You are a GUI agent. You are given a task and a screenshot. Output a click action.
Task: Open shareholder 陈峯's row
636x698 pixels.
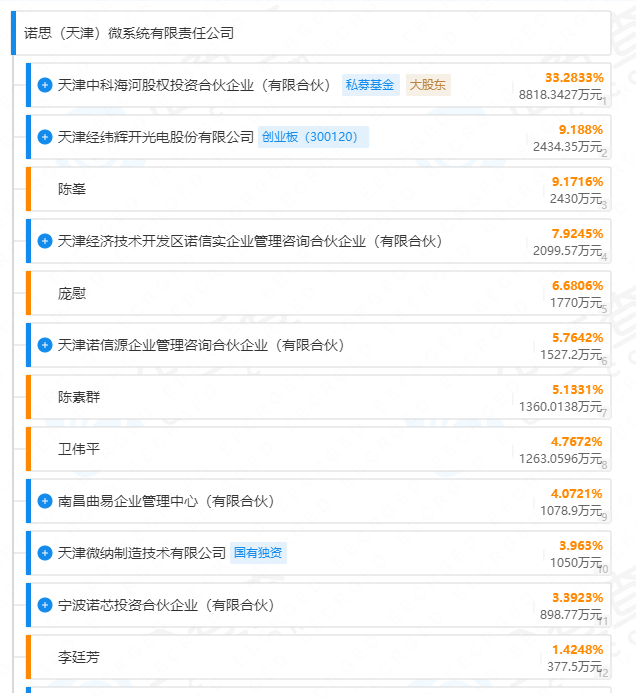(x=72, y=189)
